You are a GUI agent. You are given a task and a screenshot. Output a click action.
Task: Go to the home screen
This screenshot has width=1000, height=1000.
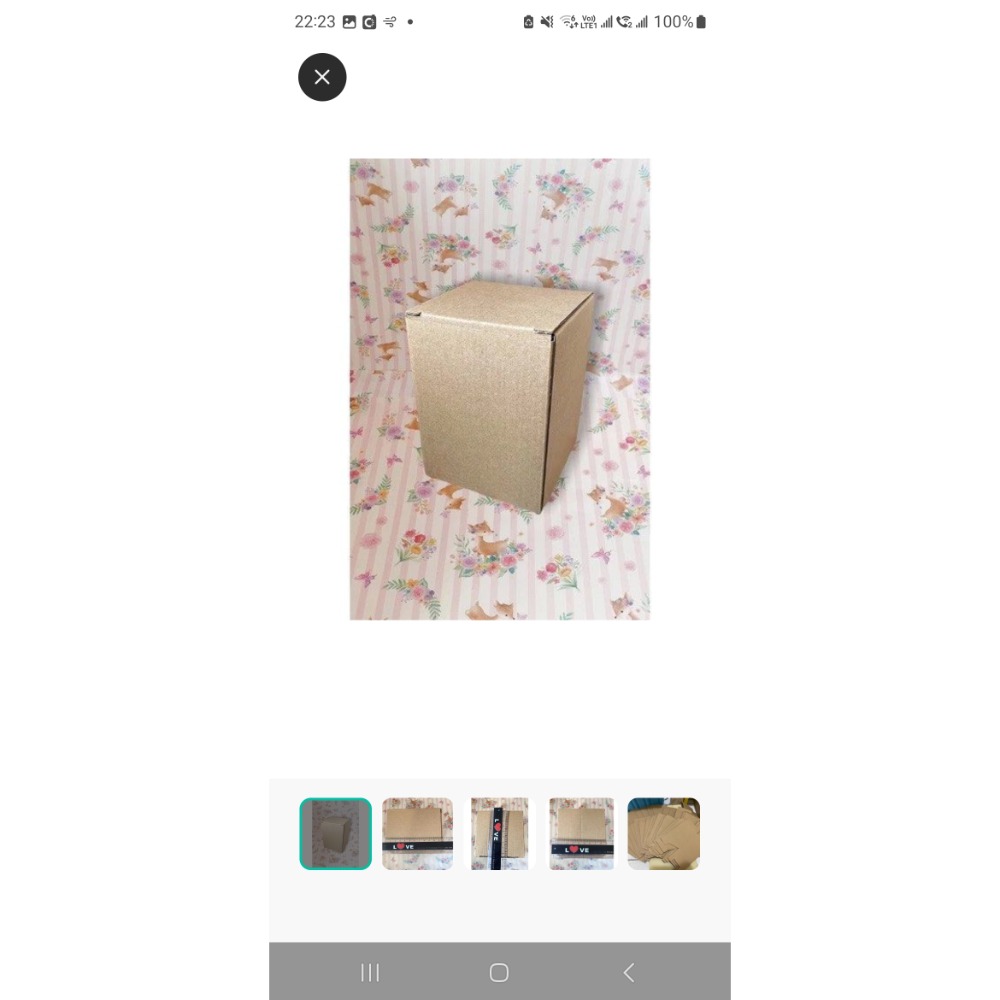499,973
